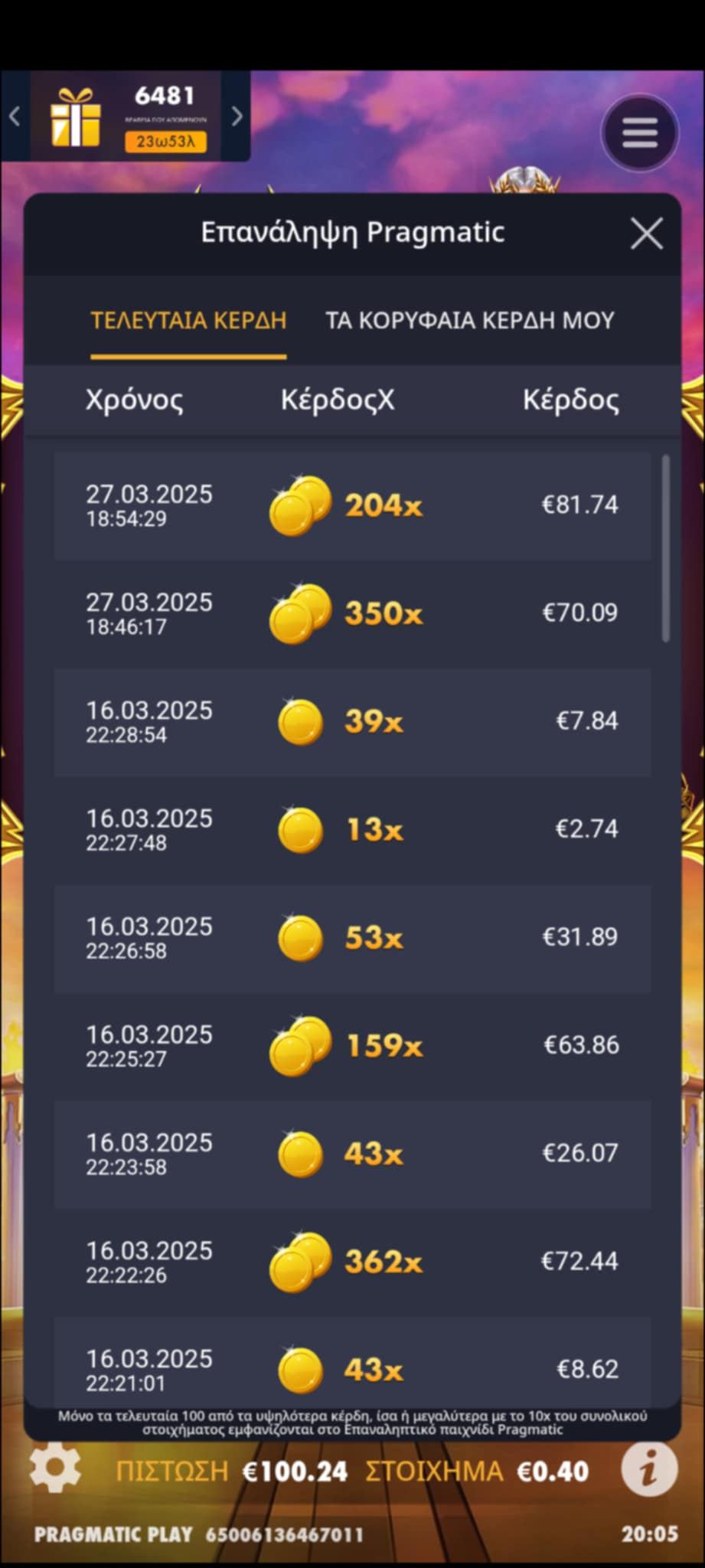Replay the 13x win of €2.74
Image resolution: width=705 pixels, height=1568 pixels.
tap(352, 829)
